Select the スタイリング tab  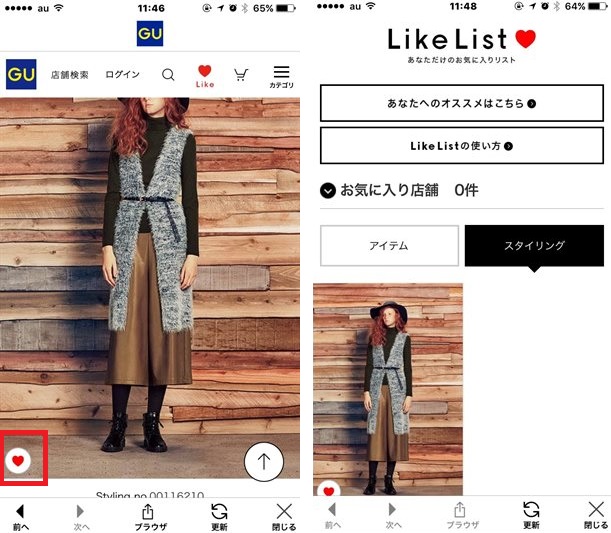[533, 245]
